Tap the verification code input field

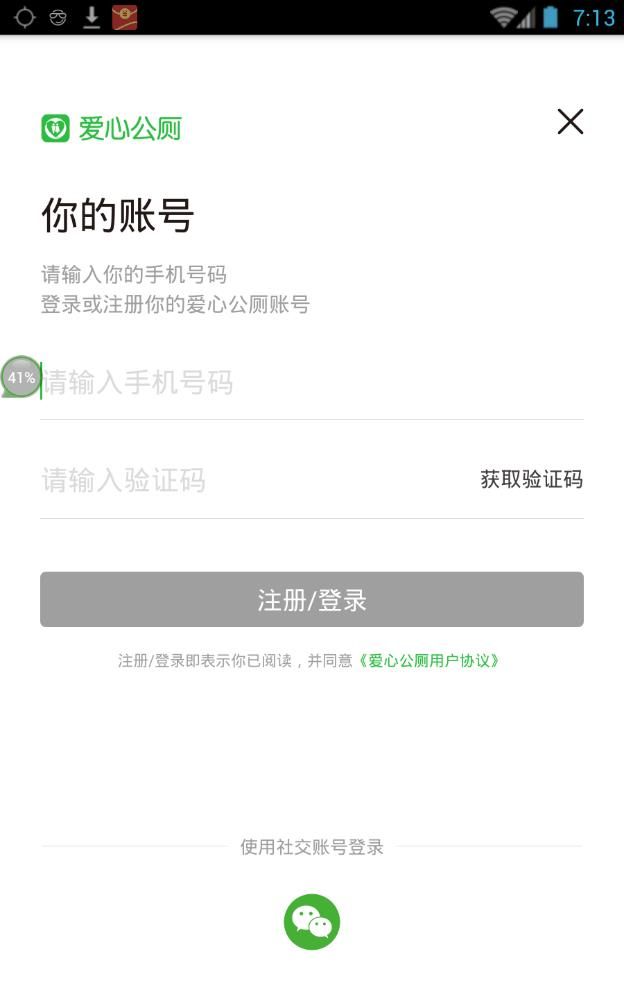click(x=255, y=480)
